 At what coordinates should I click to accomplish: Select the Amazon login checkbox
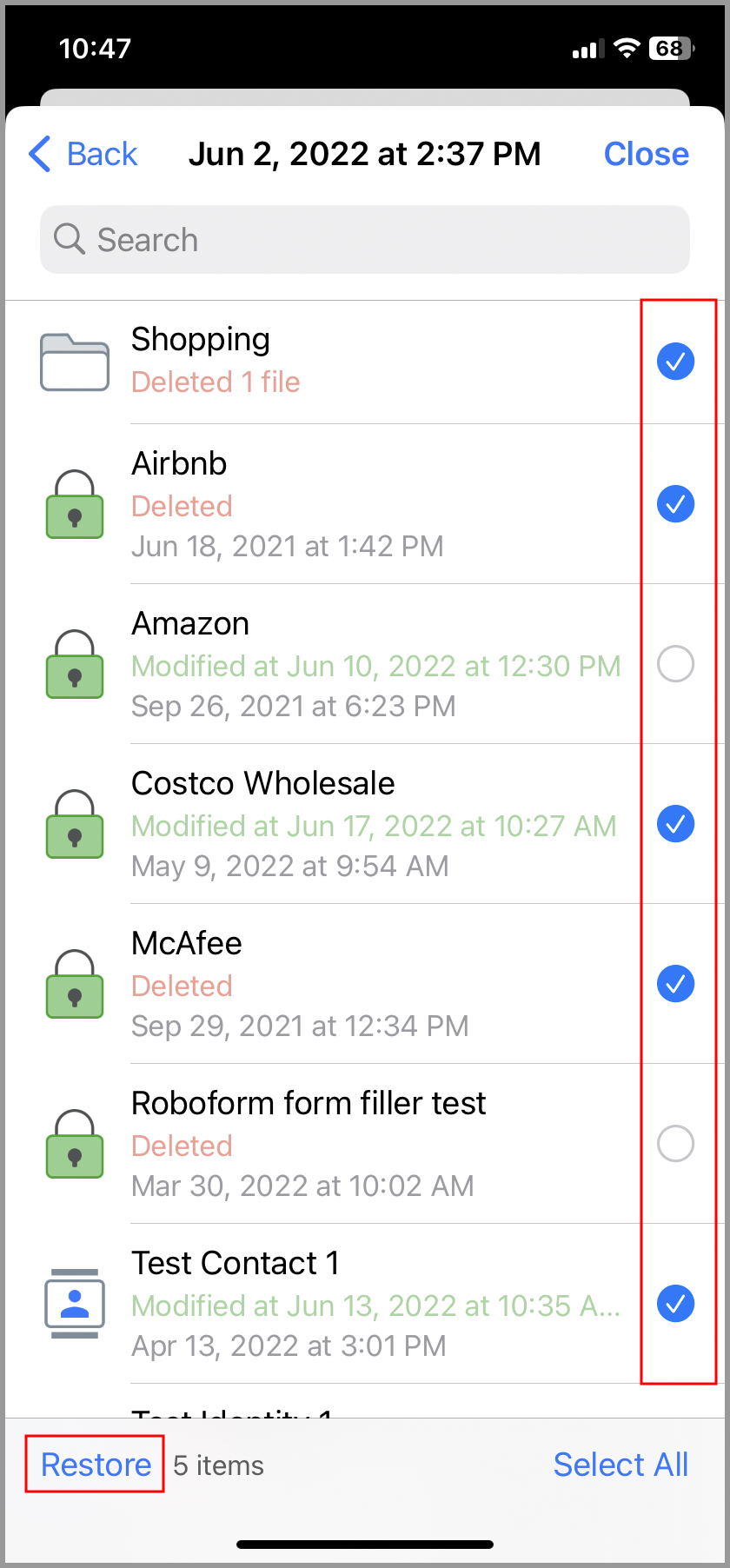pos(675,664)
